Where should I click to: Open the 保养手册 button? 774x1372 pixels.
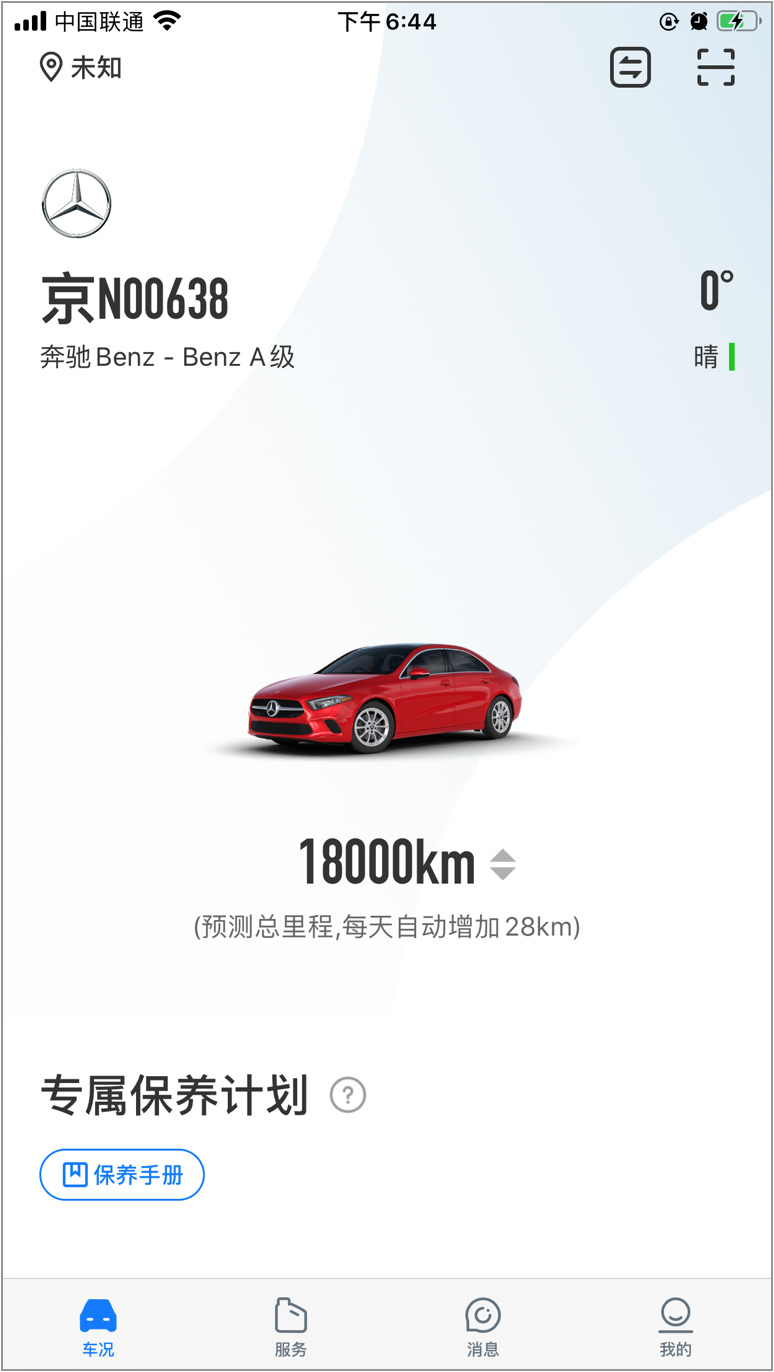point(122,1174)
